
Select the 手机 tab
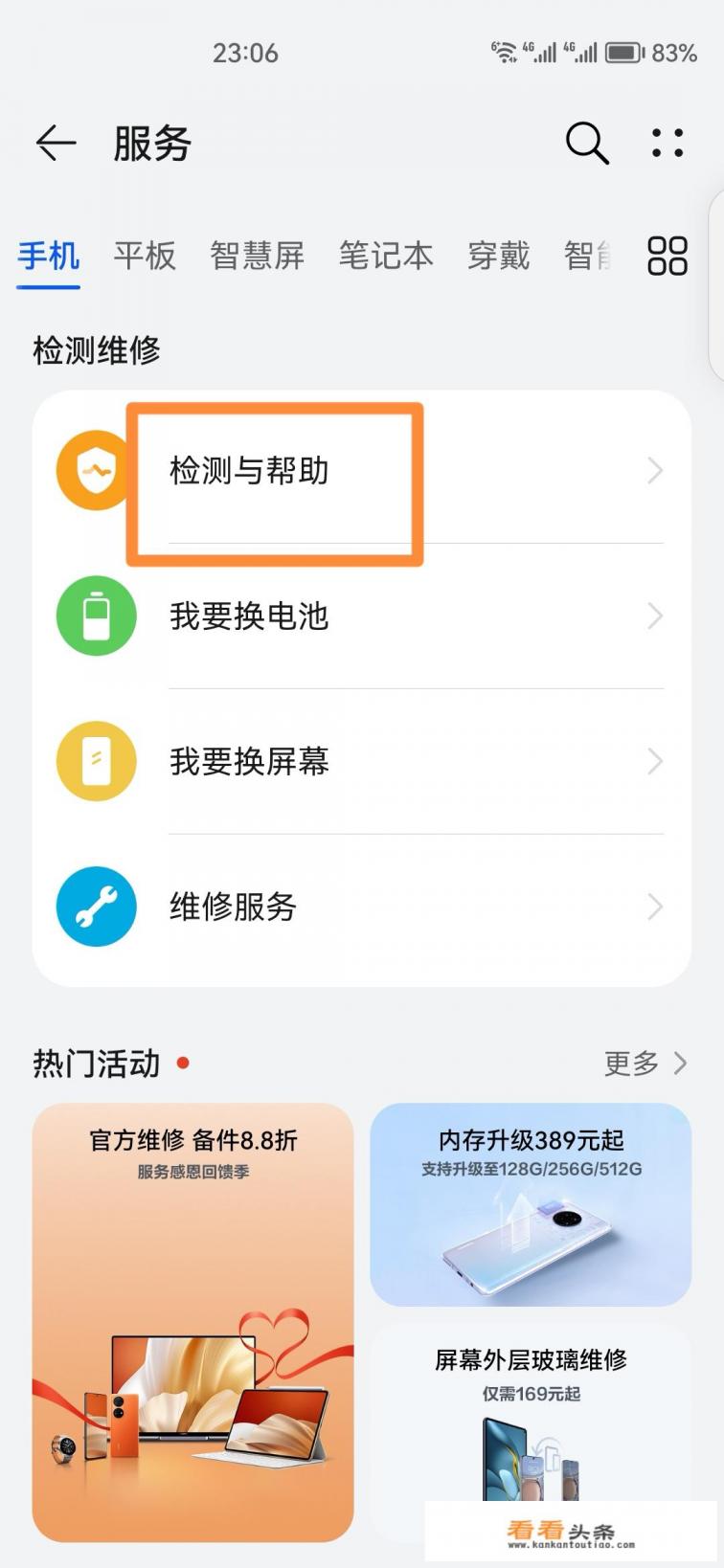pos(48,256)
